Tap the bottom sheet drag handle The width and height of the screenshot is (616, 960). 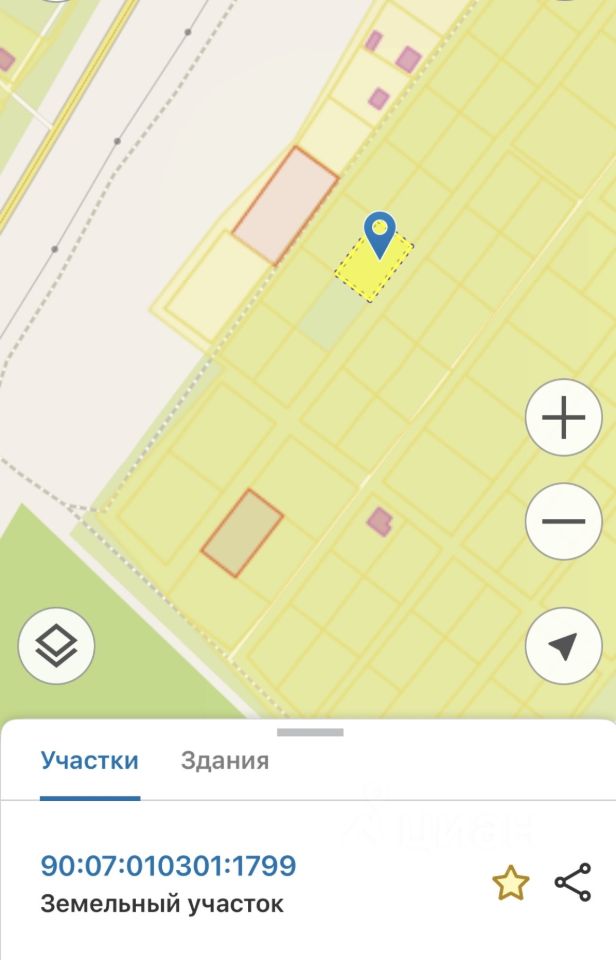(309, 733)
